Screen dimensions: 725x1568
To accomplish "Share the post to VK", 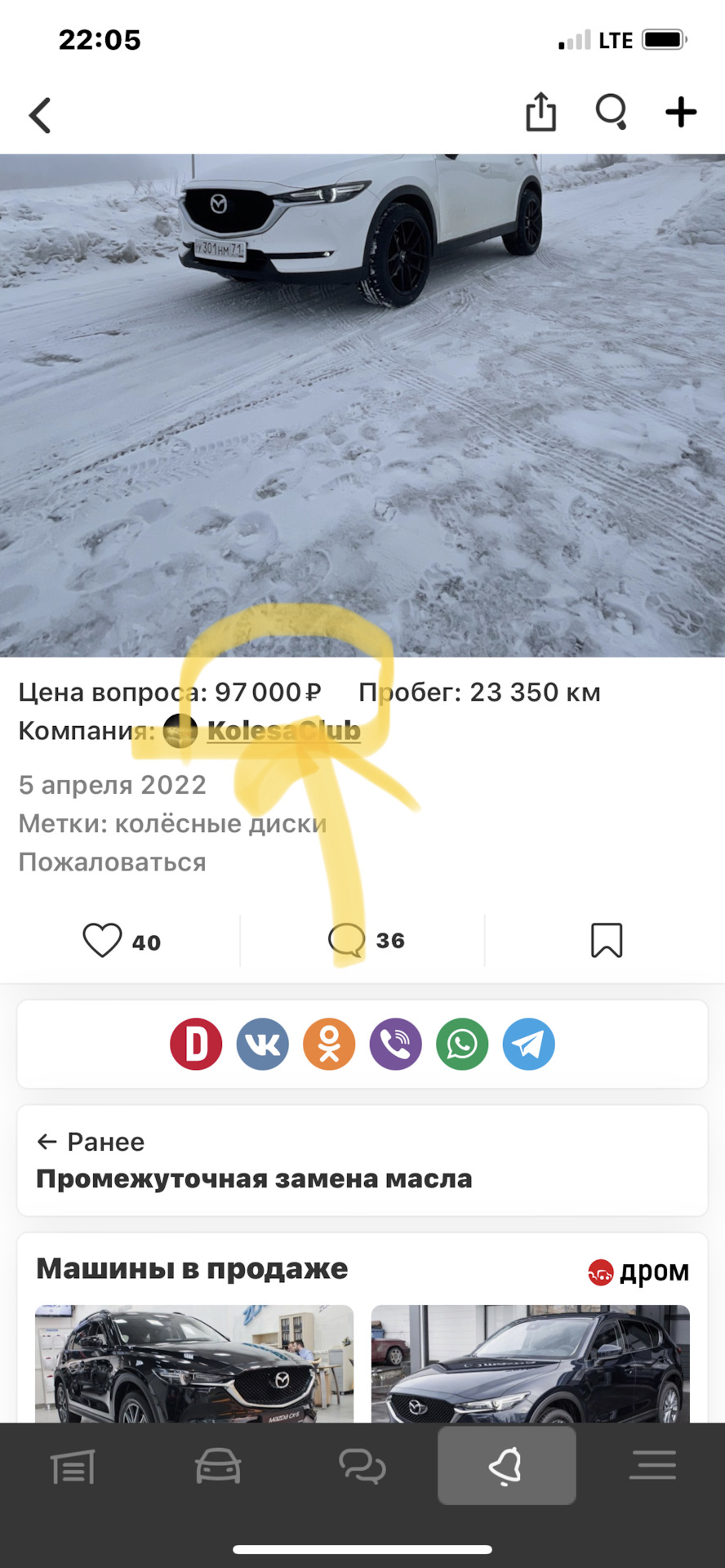I will click(263, 1044).
